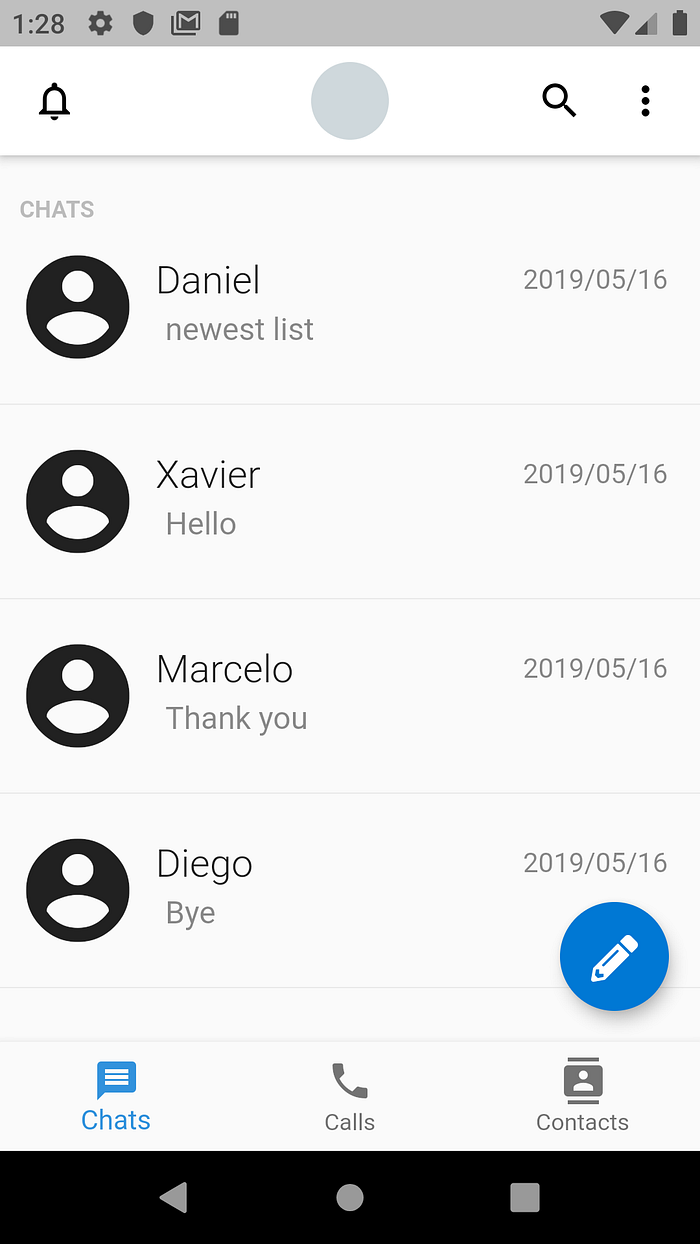The image size is (700, 1244).
Task: Tap the profile avatar in the top bar
Action: click(x=350, y=101)
